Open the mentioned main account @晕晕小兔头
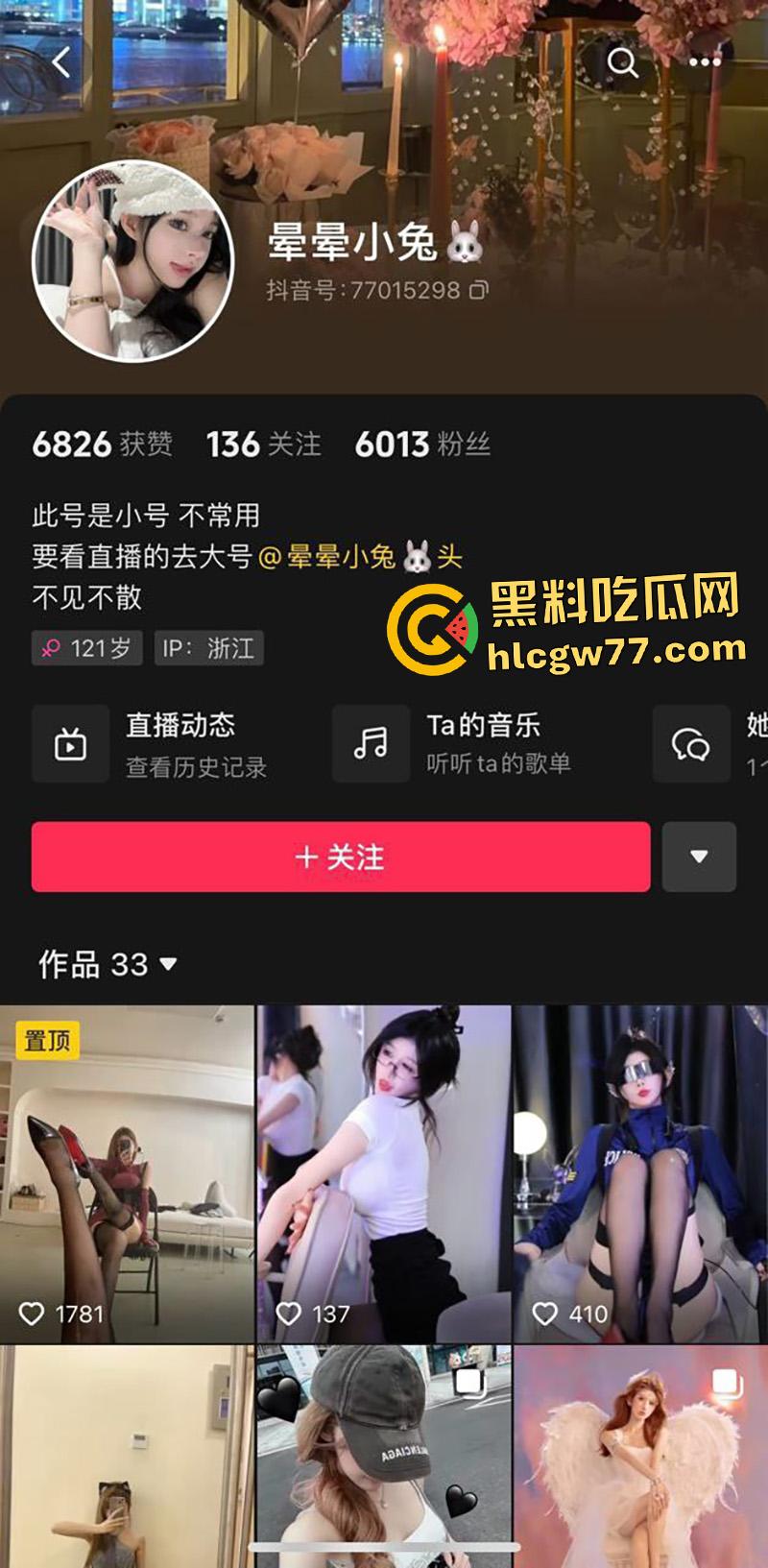Image resolution: width=768 pixels, height=1568 pixels. 360,557
